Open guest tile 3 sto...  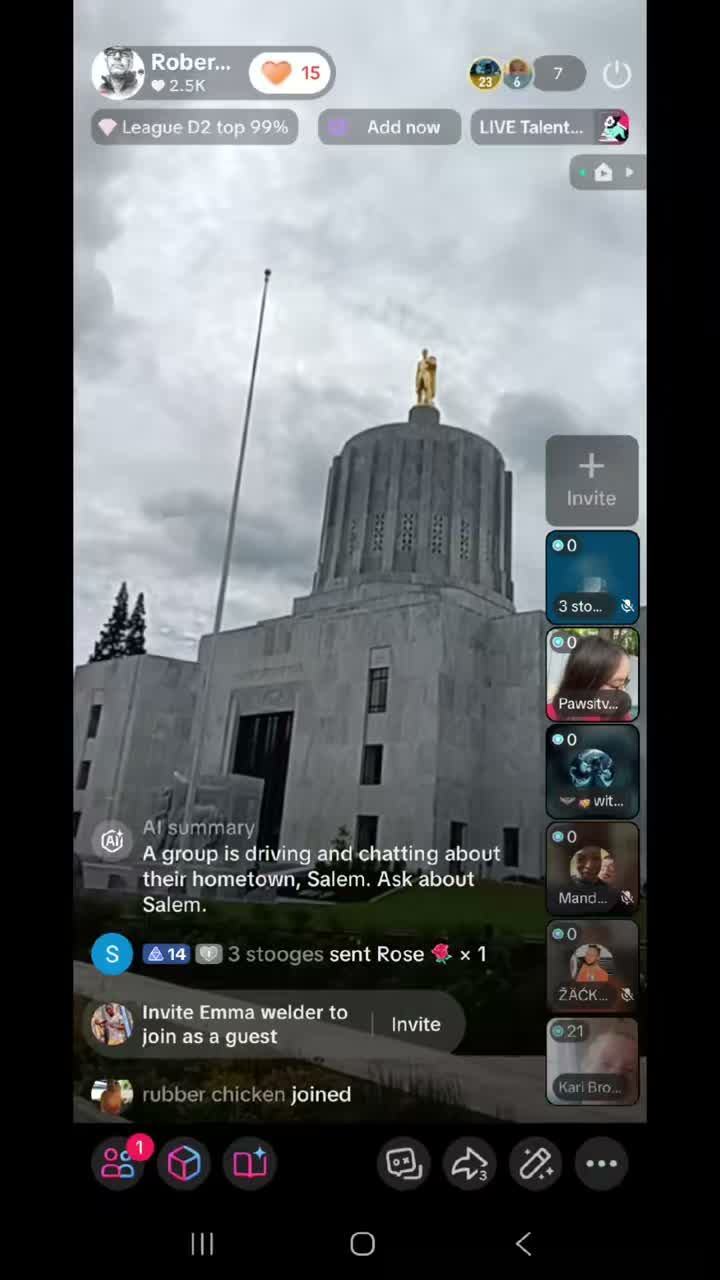(x=592, y=577)
